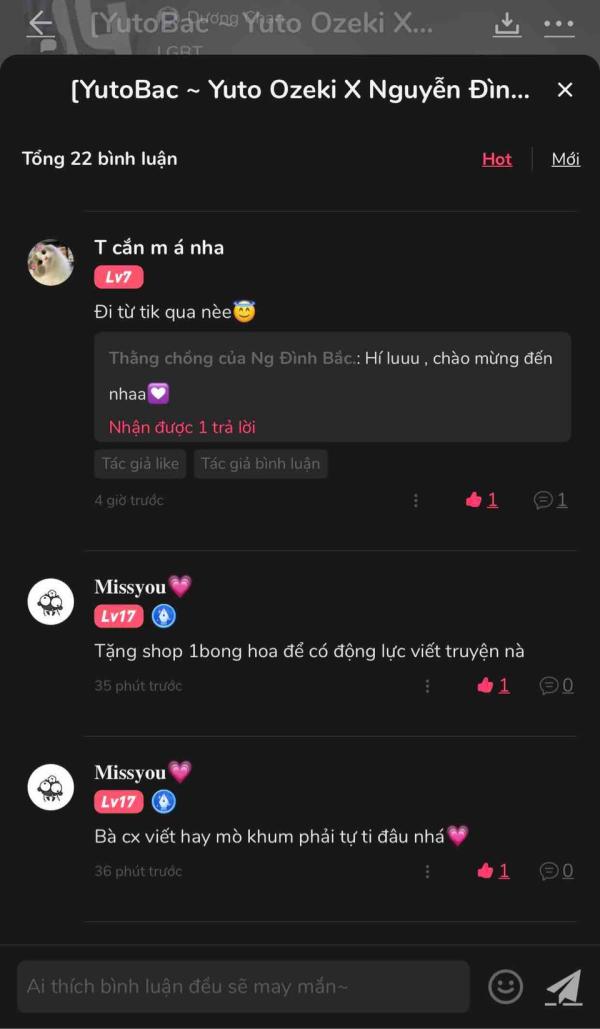Open options for T cắn m á nha comment

pos(416,500)
